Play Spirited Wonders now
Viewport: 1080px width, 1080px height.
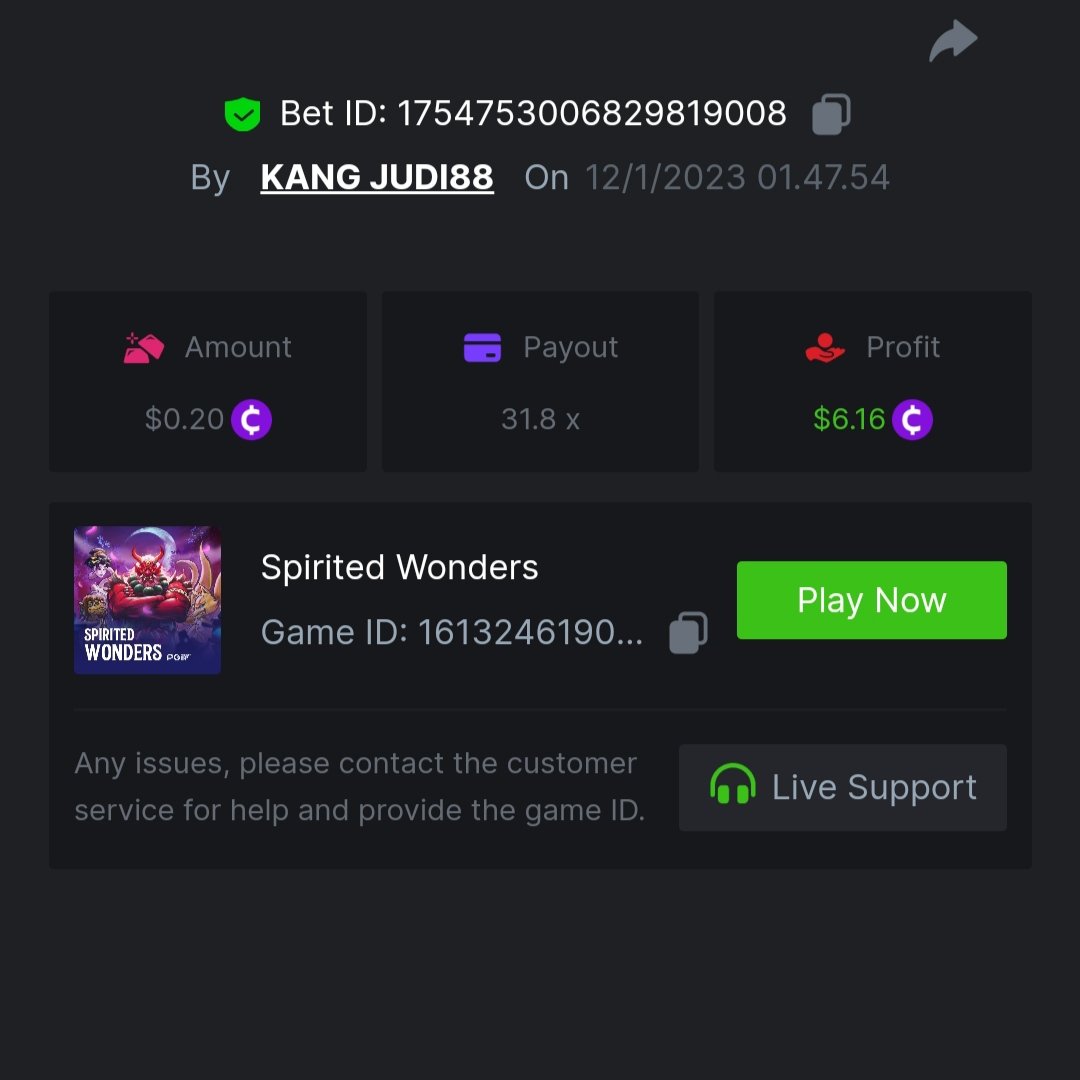(871, 600)
